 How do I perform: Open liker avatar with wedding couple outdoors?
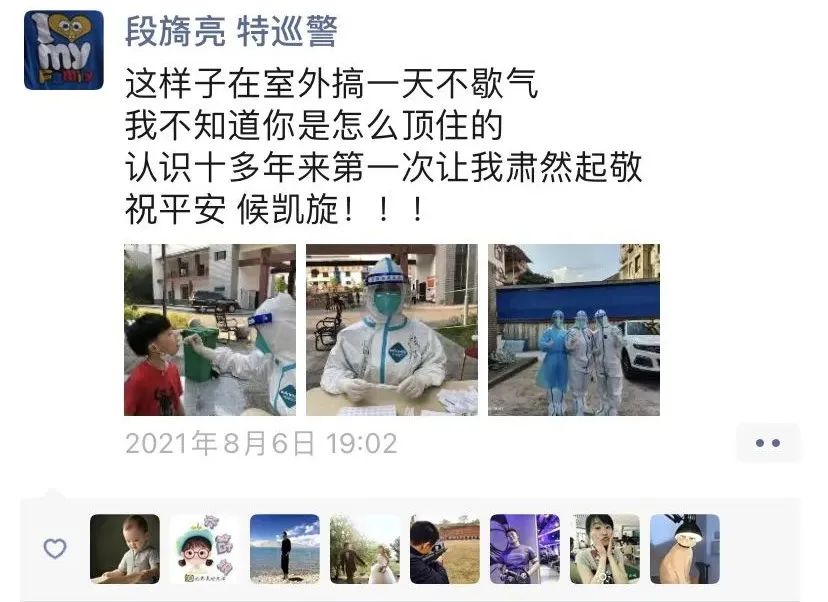[x=365, y=549]
